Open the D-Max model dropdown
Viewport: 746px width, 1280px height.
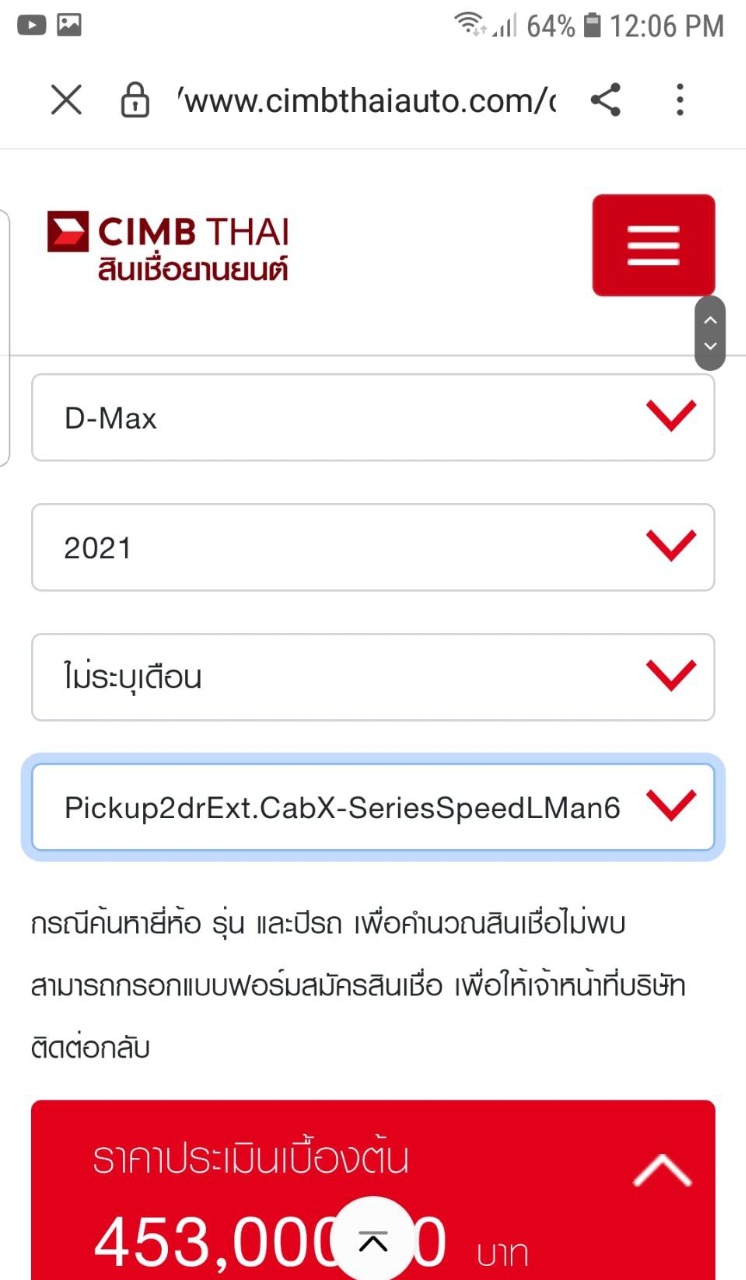pyautogui.click(x=373, y=418)
